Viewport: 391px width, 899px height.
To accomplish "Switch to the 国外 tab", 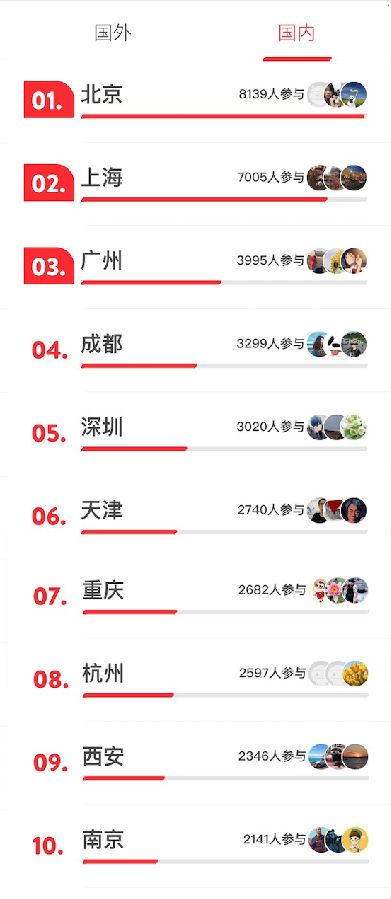I will (113, 33).
